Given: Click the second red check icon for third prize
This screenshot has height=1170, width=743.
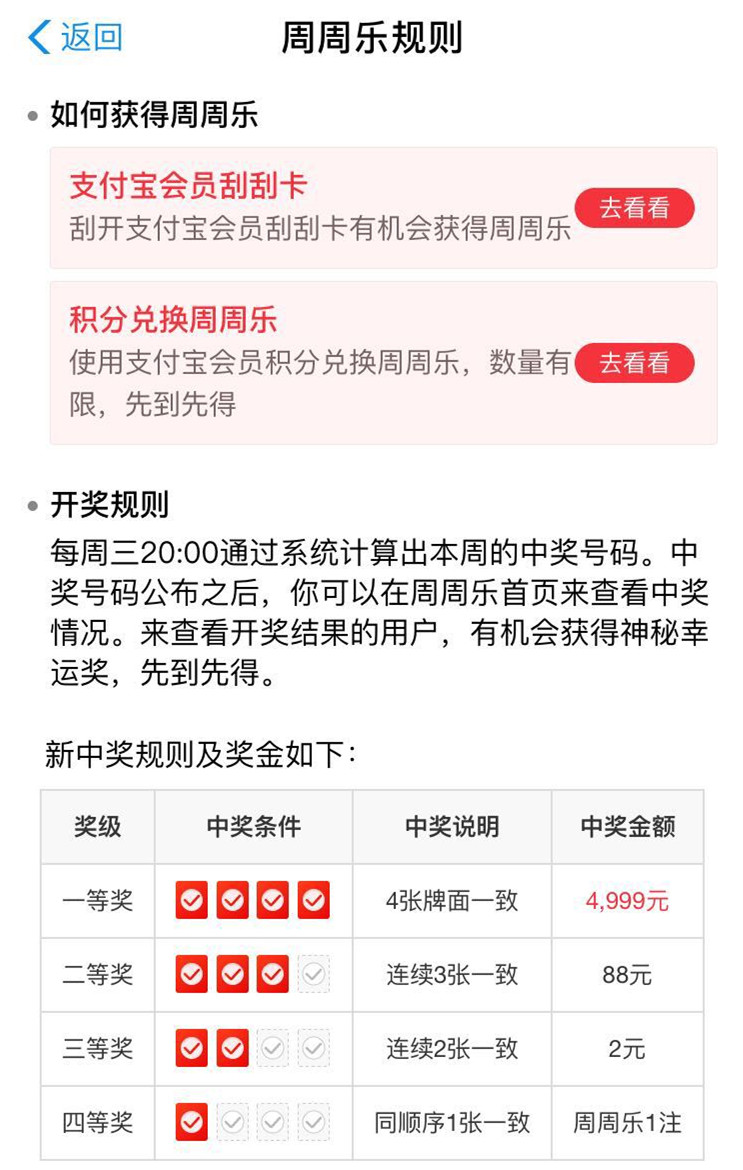Looking at the screenshot, I should 232,1047.
